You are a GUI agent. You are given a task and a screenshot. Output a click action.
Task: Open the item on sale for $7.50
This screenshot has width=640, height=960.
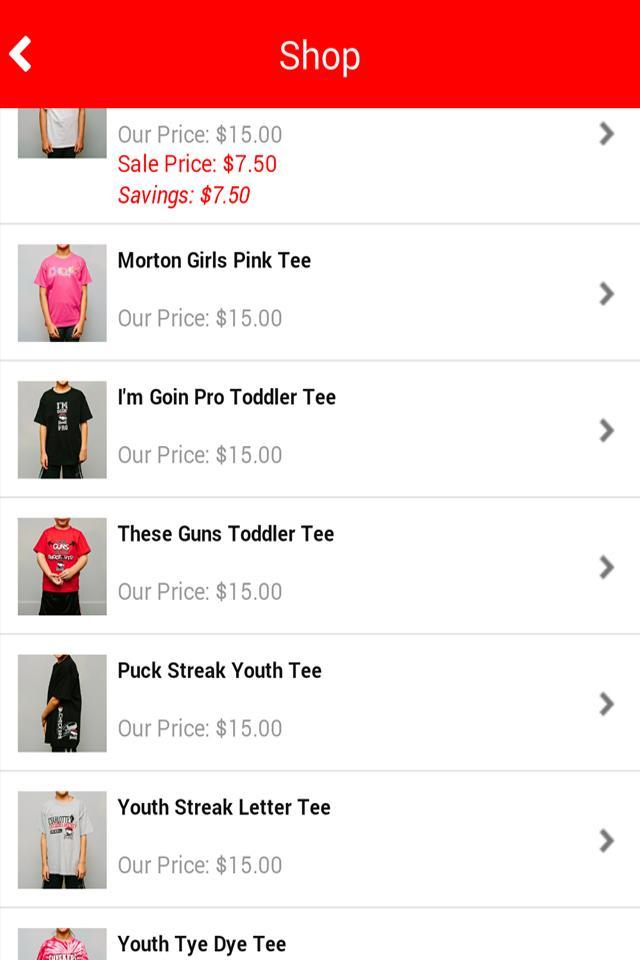[320, 165]
